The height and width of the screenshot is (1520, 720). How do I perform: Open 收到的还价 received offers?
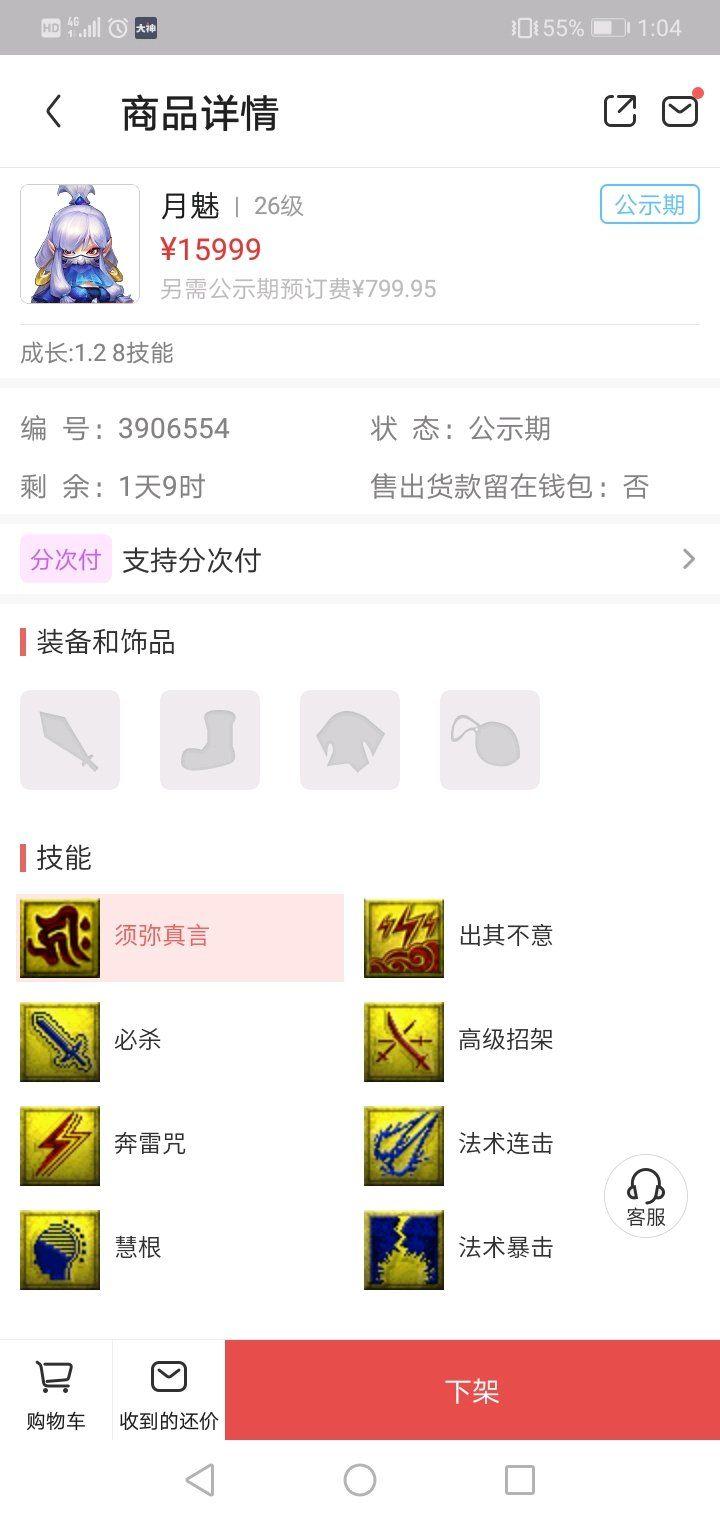(x=169, y=1391)
